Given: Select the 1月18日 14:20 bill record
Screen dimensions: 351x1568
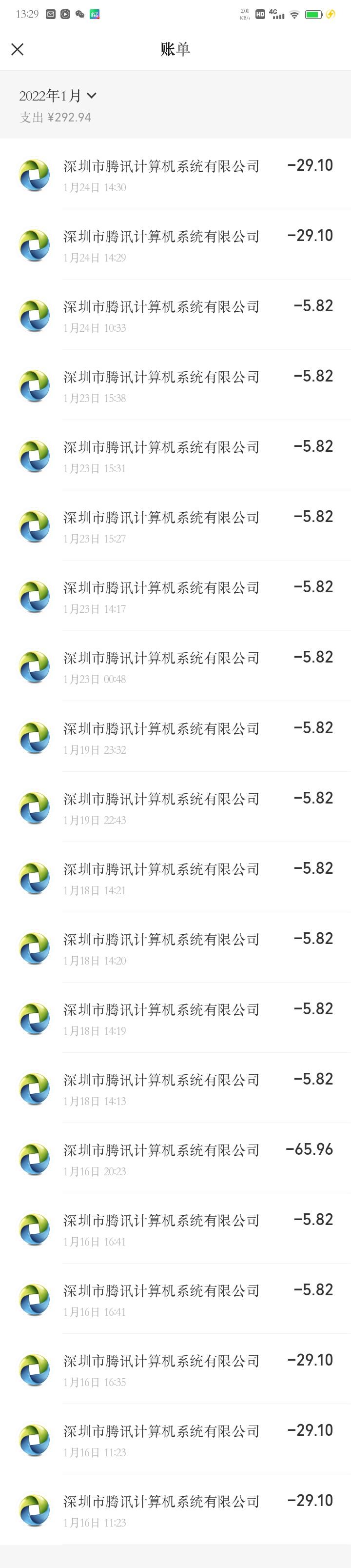Looking at the screenshot, I should (175, 948).
